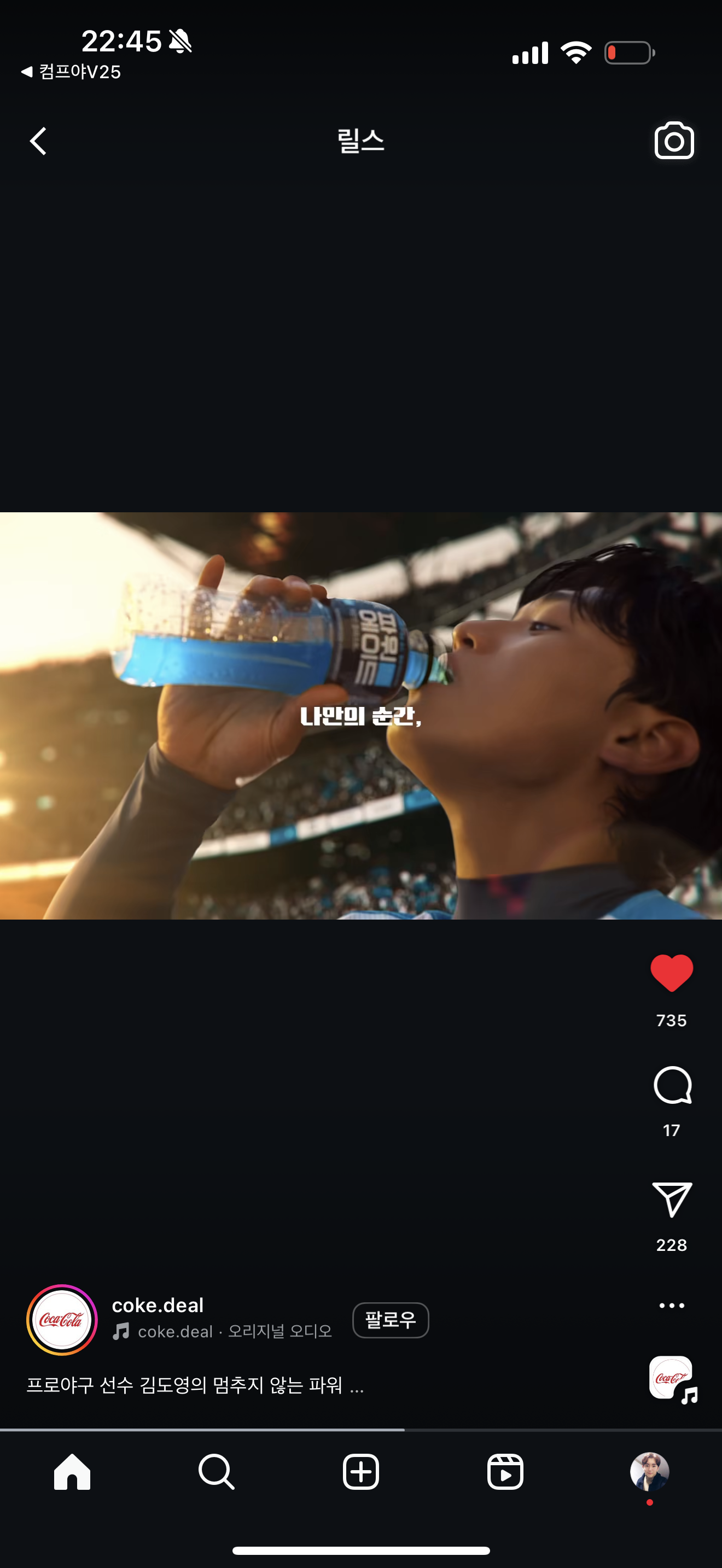Open the camera to create a reel
Image resolution: width=722 pixels, height=1568 pixels.
674,141
